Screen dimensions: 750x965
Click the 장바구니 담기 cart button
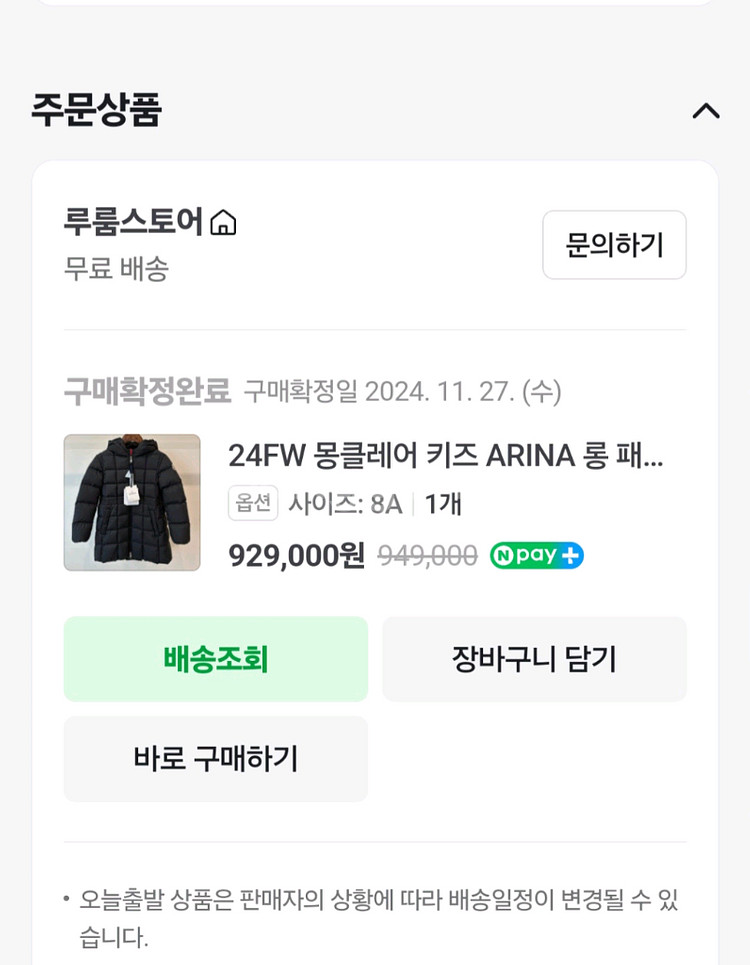click(x=534, y=659)
